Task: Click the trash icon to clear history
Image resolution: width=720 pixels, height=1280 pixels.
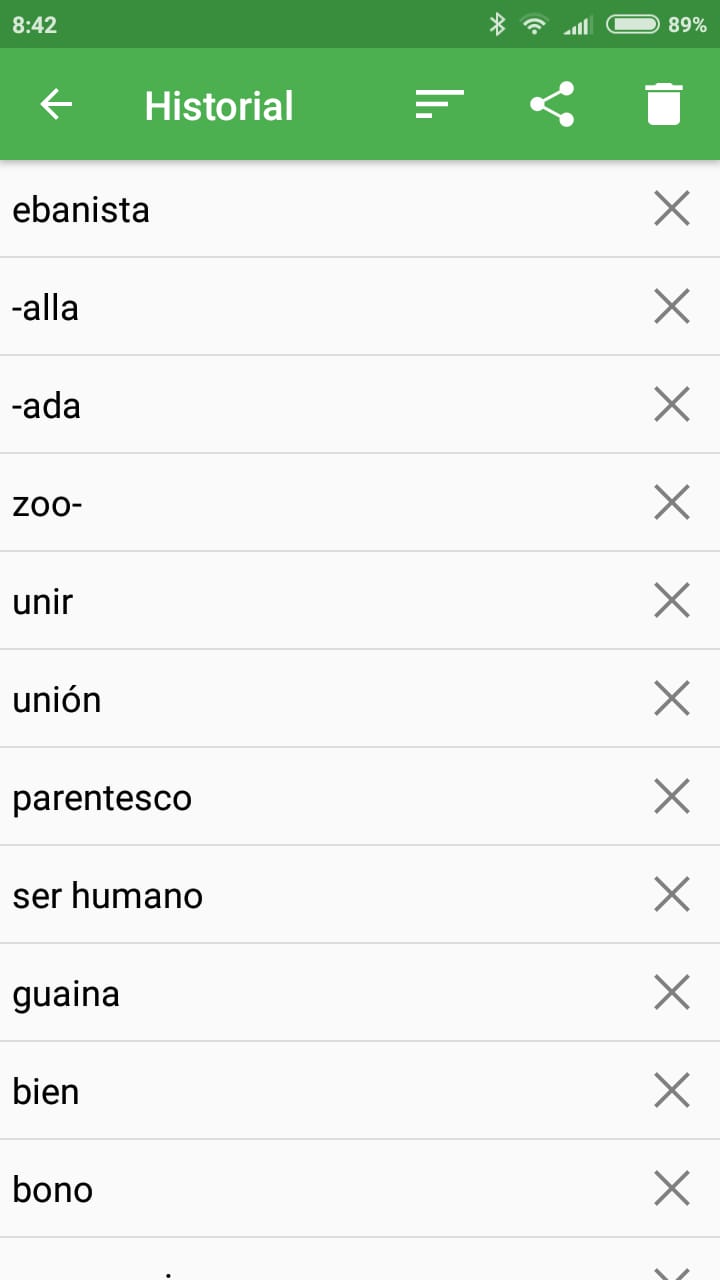Action: click(x=664, y=103)
